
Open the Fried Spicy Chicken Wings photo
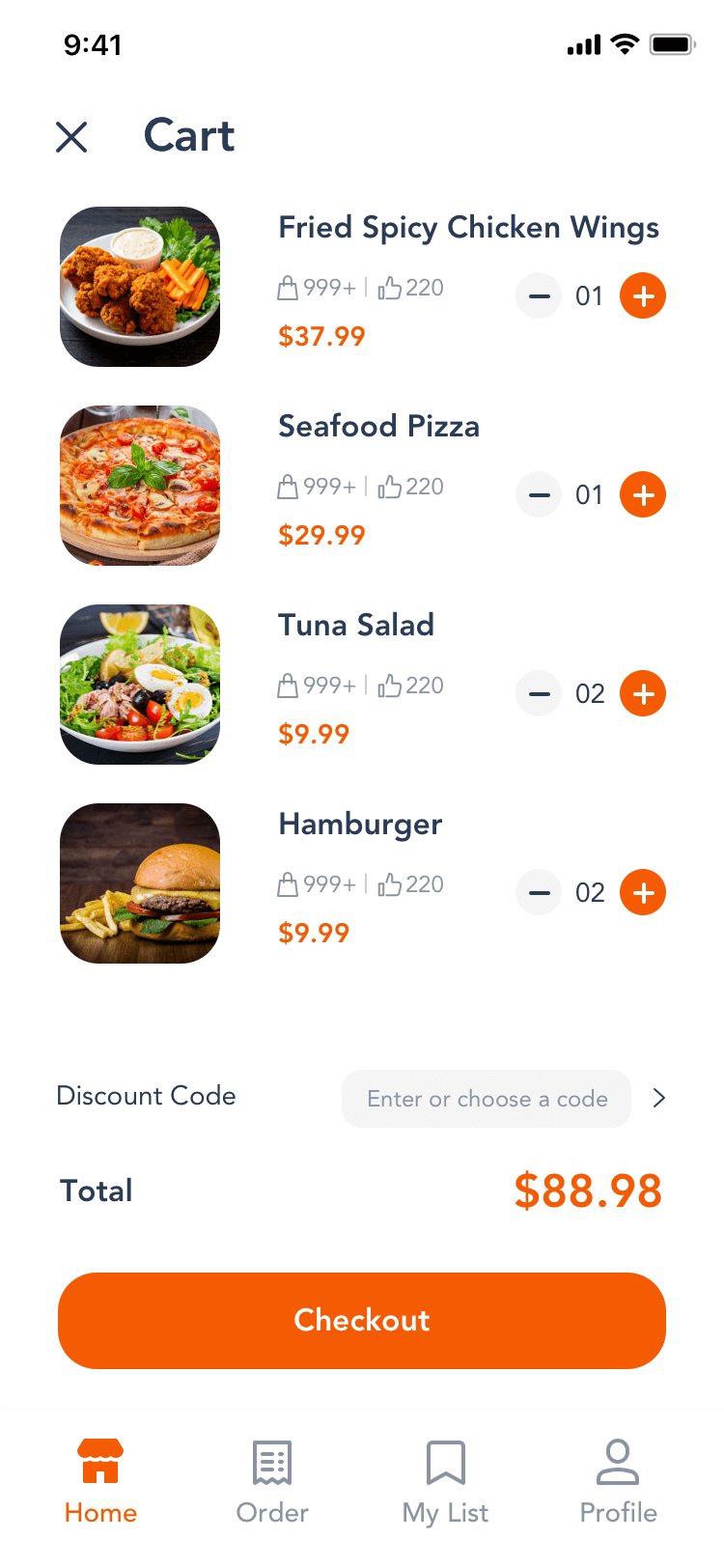coord(140,287)
